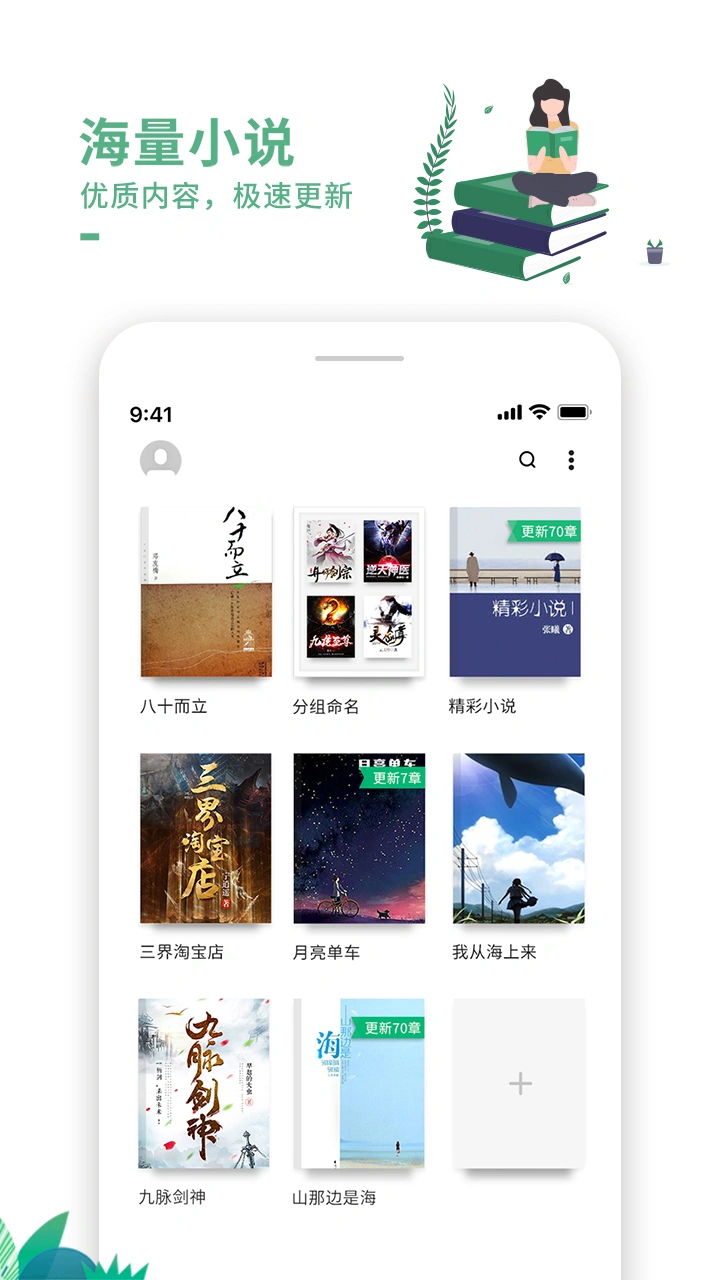Select the 月亮单车 title label

click(x=329, y=951)
